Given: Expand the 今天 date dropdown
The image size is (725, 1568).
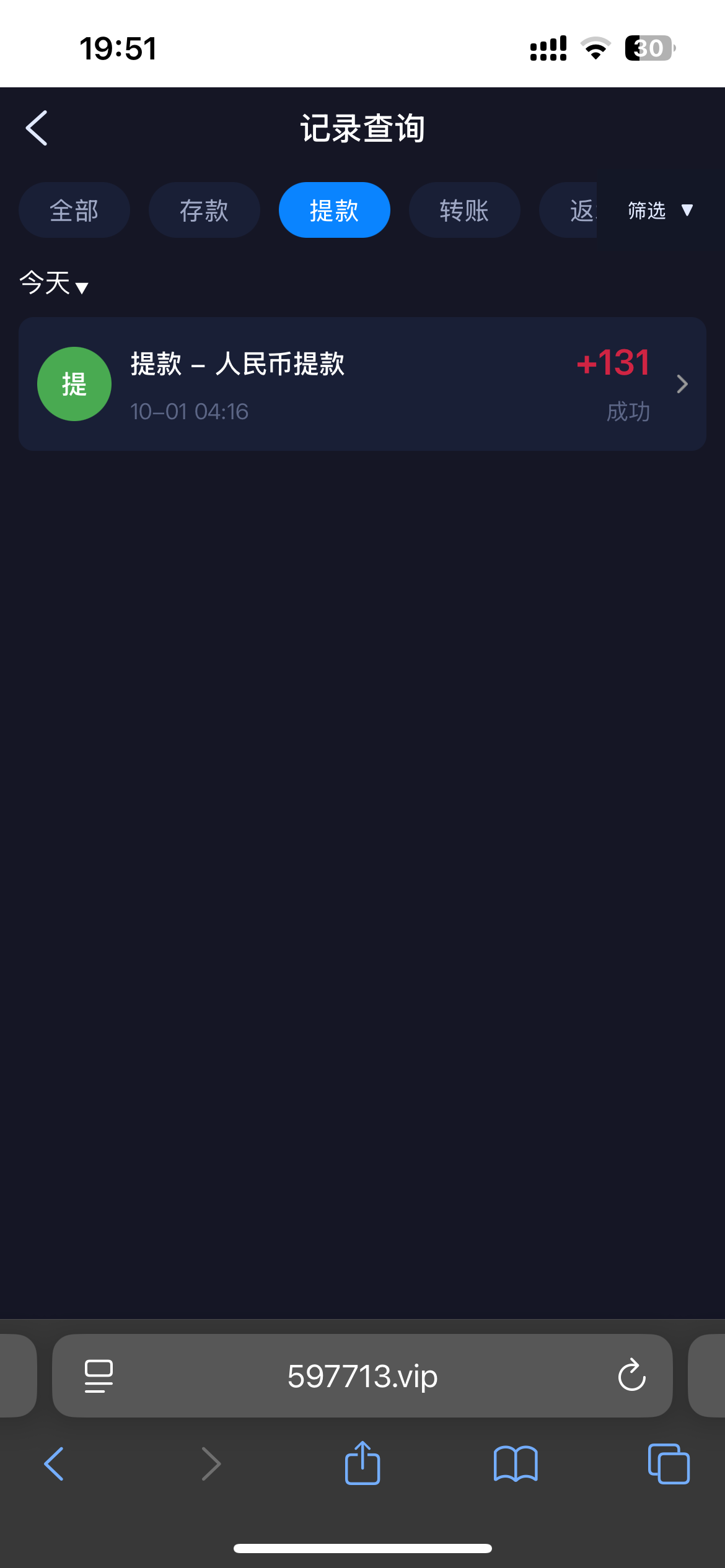Looking at the screenshot, I should pyautogui.click(x=54, y=284).
